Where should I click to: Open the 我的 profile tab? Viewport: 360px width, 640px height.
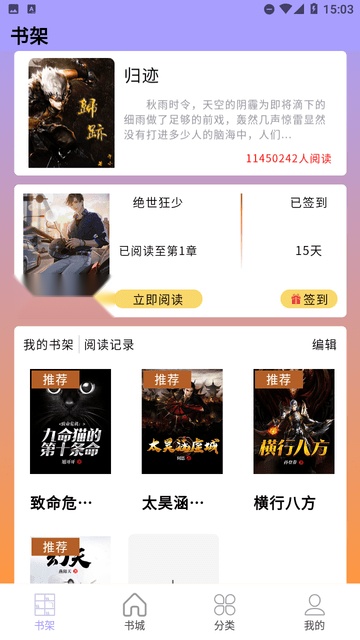(x=314, y=612)
